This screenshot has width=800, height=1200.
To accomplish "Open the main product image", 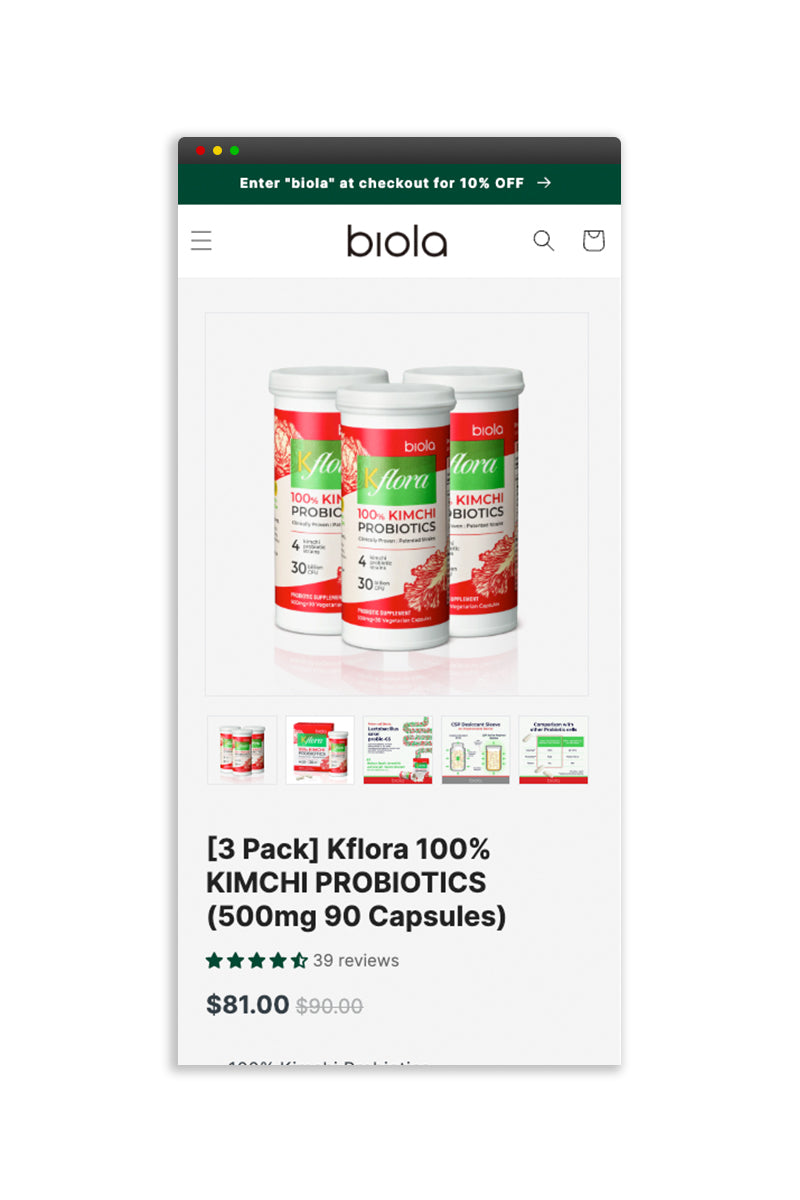I will [x=397, y=504].
